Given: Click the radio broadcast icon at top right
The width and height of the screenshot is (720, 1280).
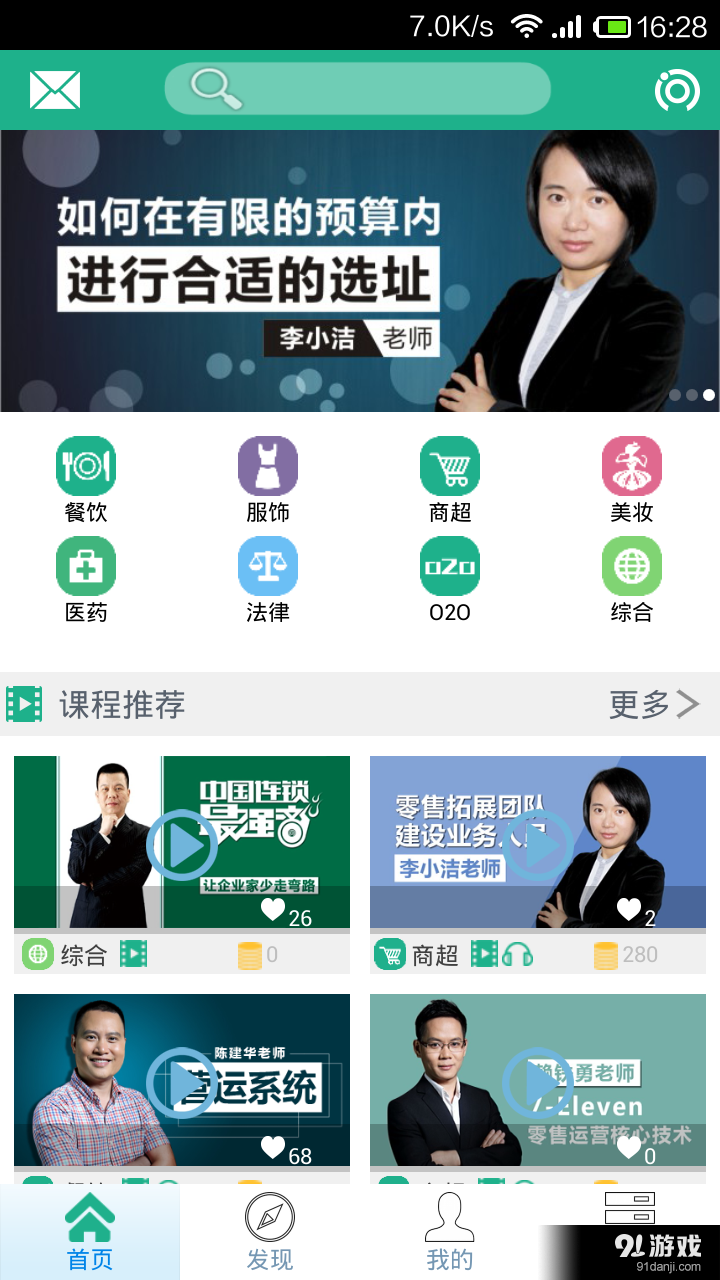Looking at the screenshot, I should pyautogui.click(x=675, y=89).
